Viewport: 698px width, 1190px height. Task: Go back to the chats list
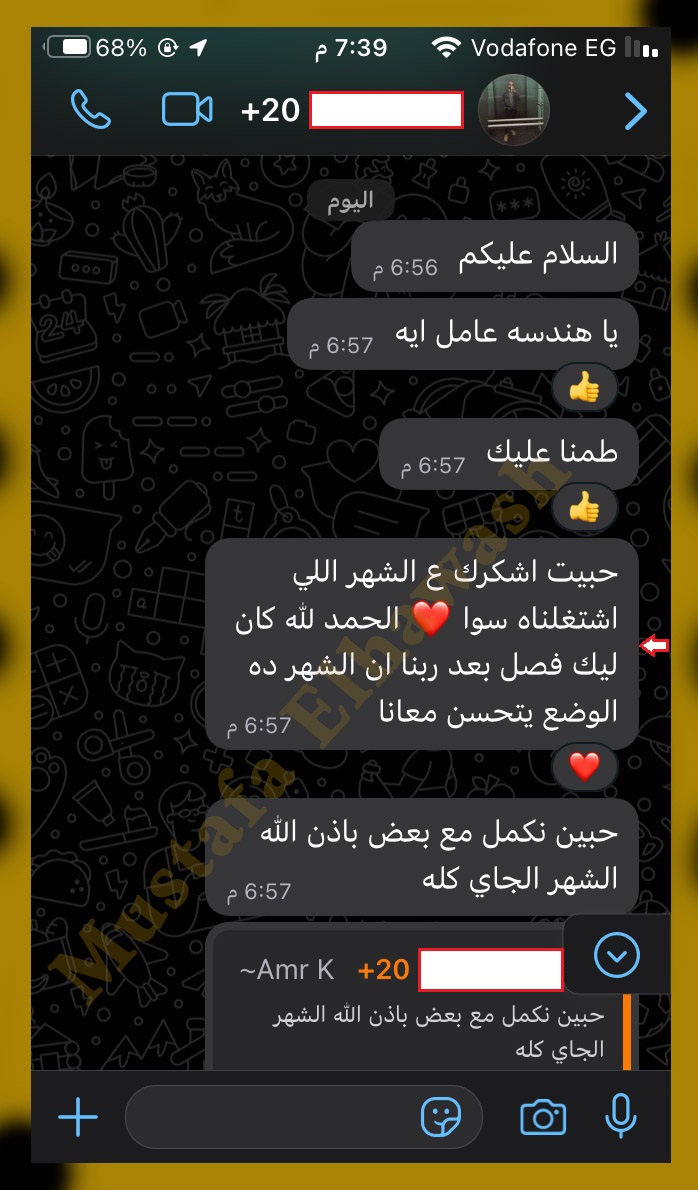pos(635,110)
